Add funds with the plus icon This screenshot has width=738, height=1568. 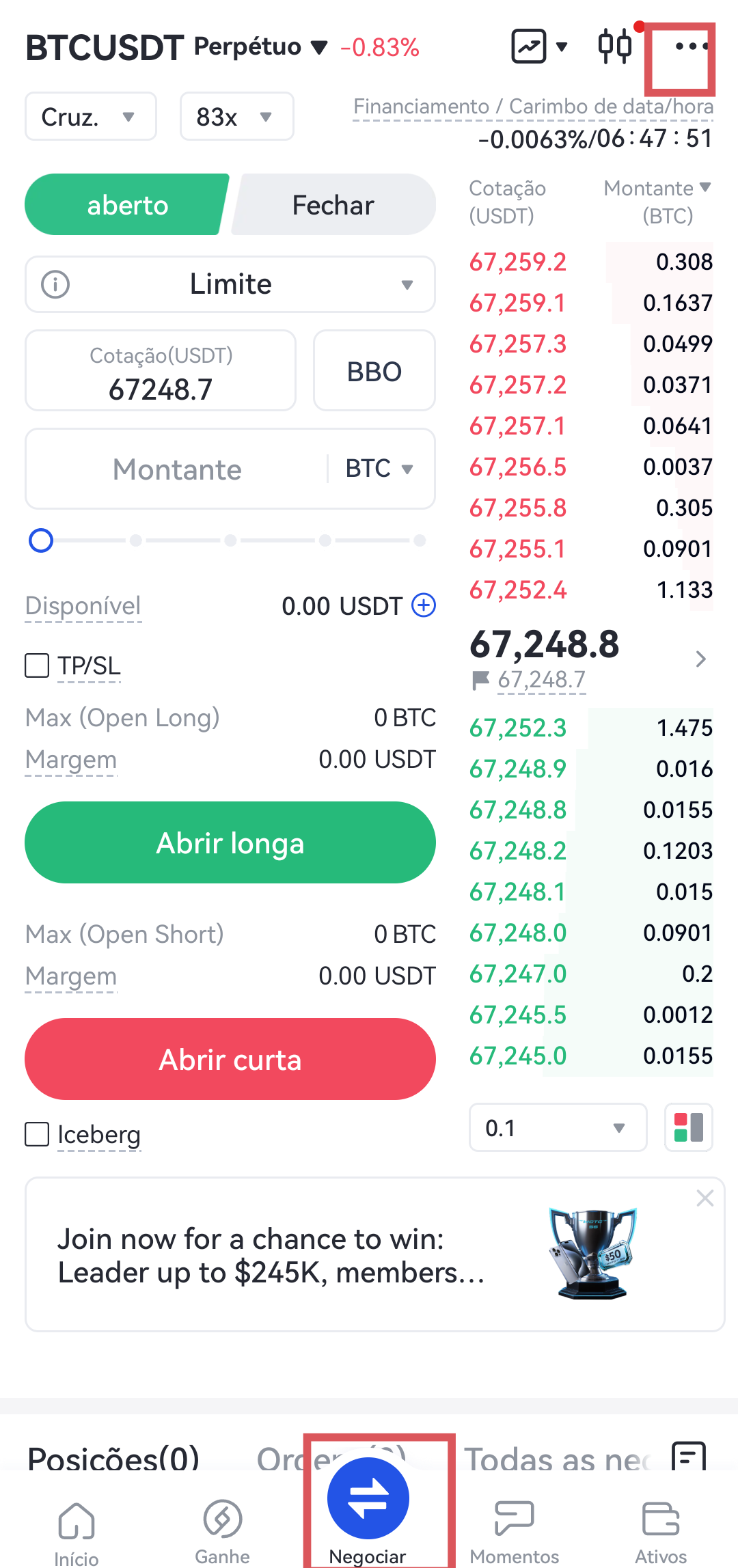click(x=424, y=605)
